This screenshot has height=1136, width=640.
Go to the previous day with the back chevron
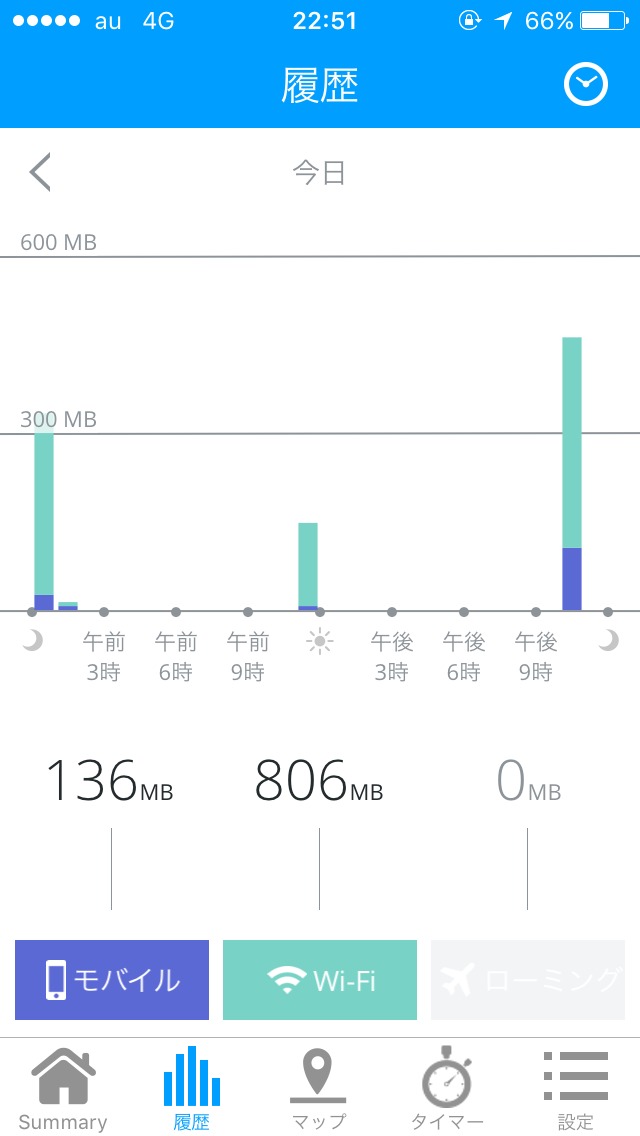click(x=40, y=172)
